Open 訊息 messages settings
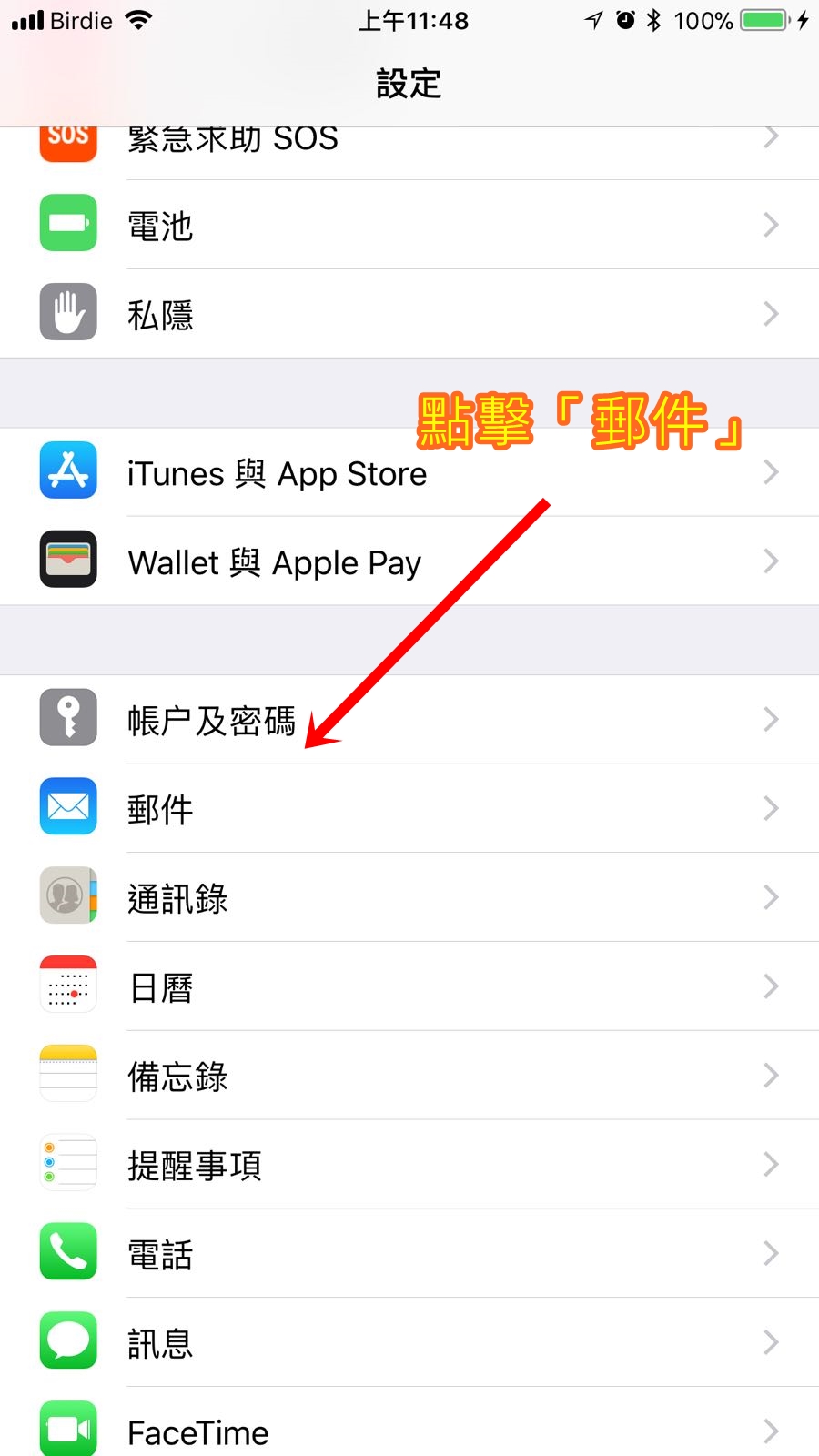Viewport: 819px width, 1456px height. point(409,1342)
